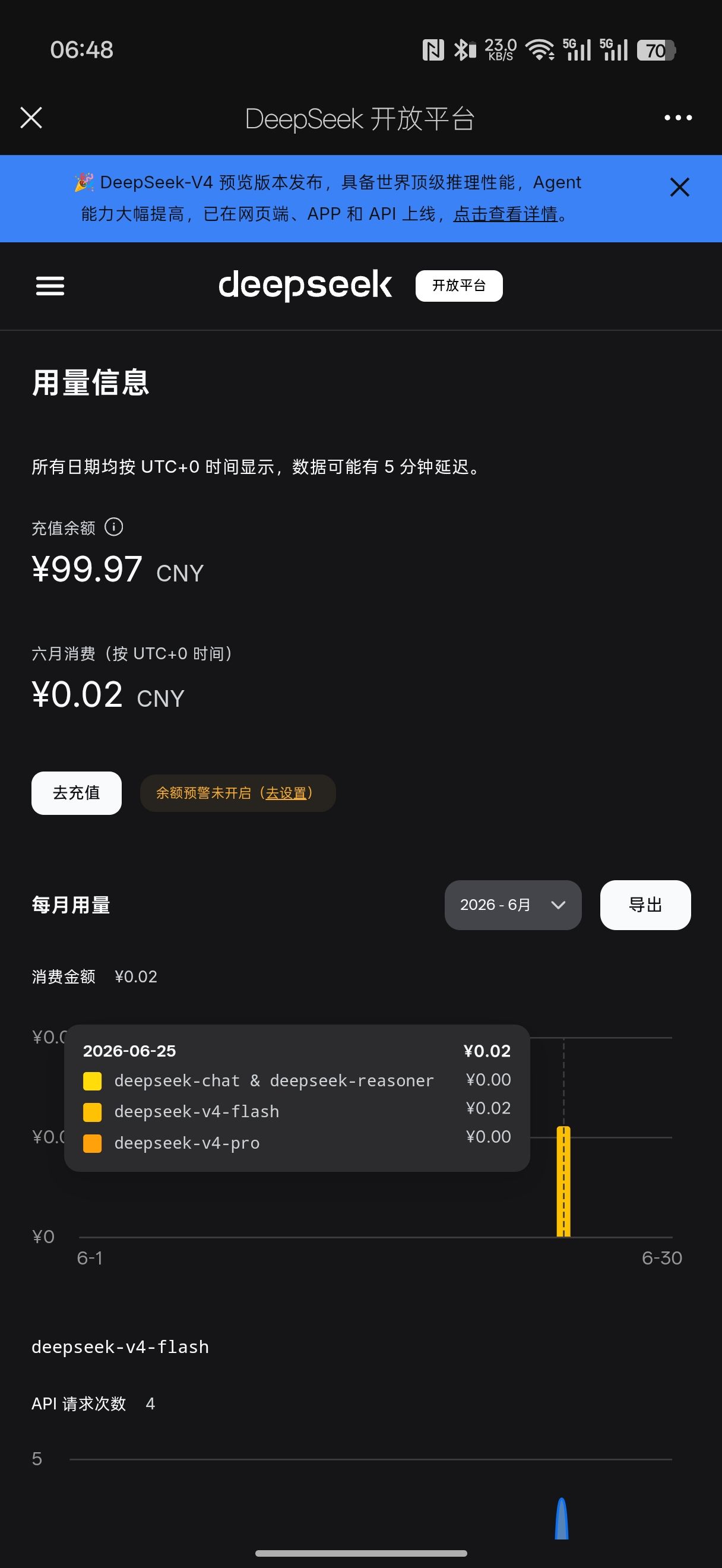Viewport: 722px width, 1568px height.
Task: Expand the 2026 - 6月 month dropdown
Action: tap(513, 905)
